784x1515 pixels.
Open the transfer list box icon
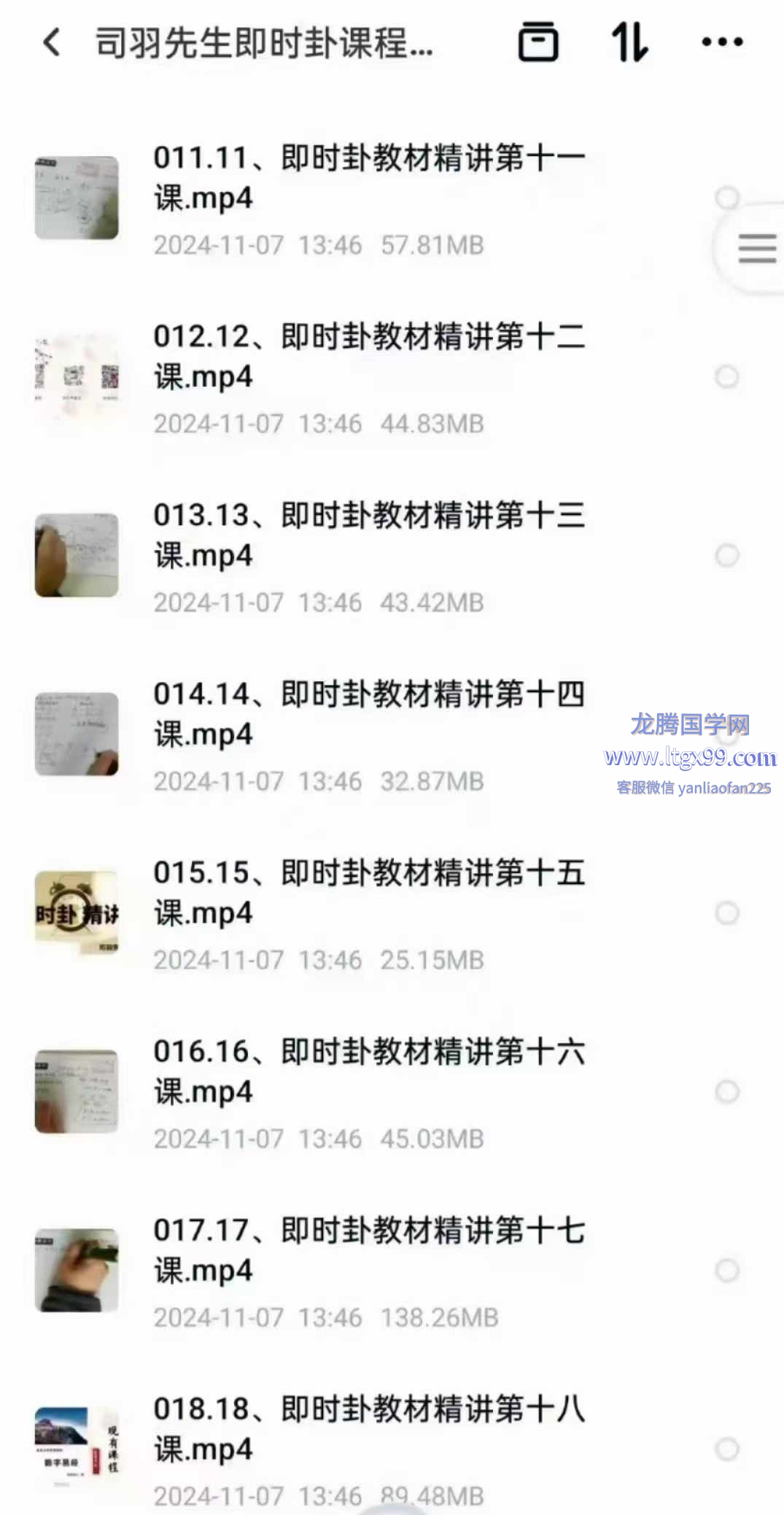pyautogui.click(x=538, y=42)
